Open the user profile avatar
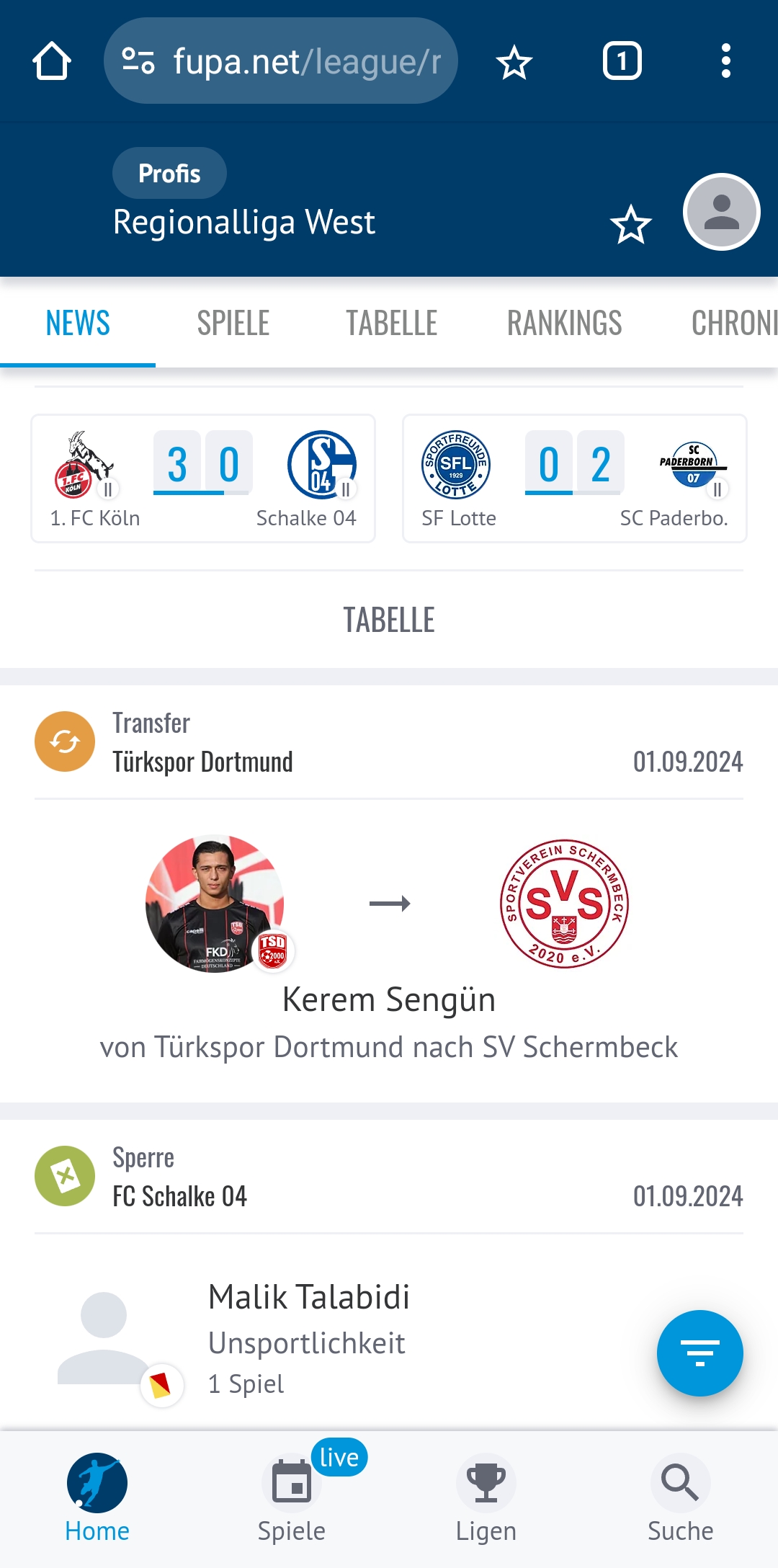 722,212
